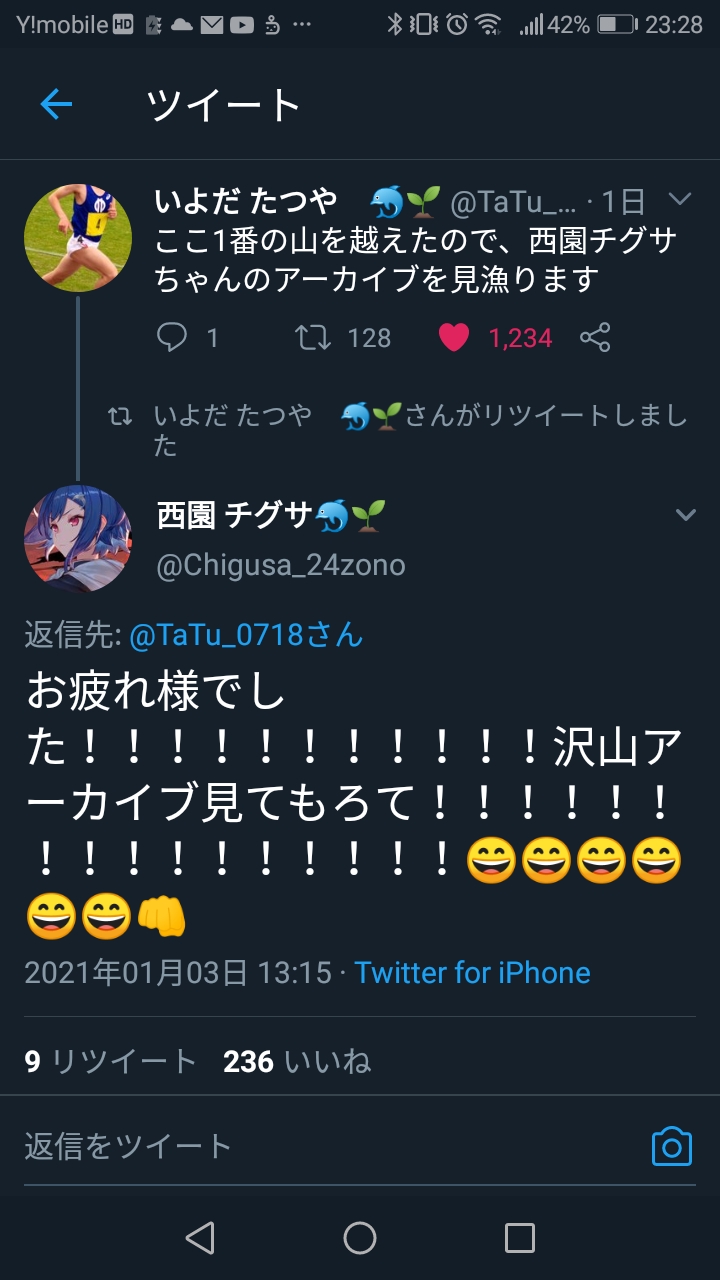The image size is (720, 1280).
Task: Tap the system home button
Action: [x=360, y=1238]
